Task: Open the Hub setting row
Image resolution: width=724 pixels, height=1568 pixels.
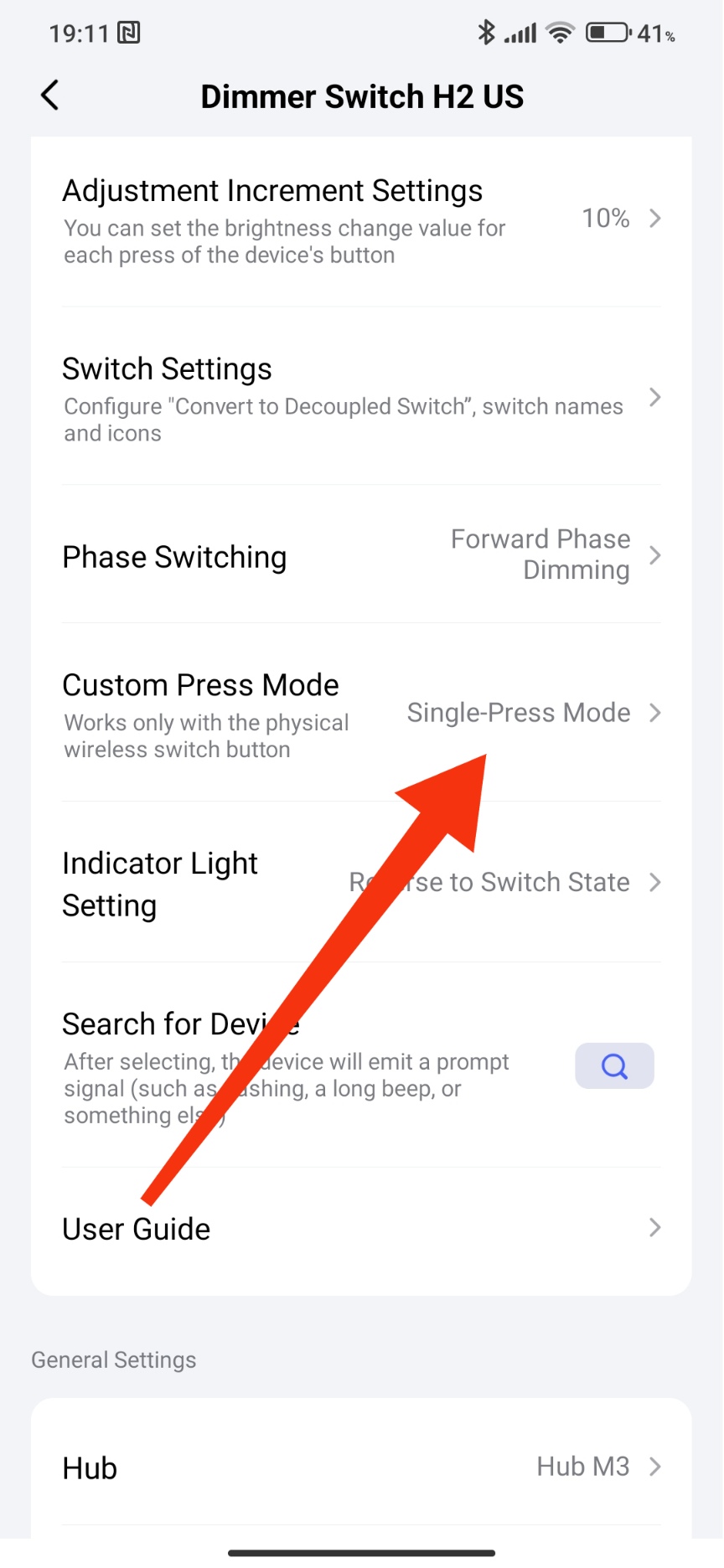Action: click(x=360, y=1467)
